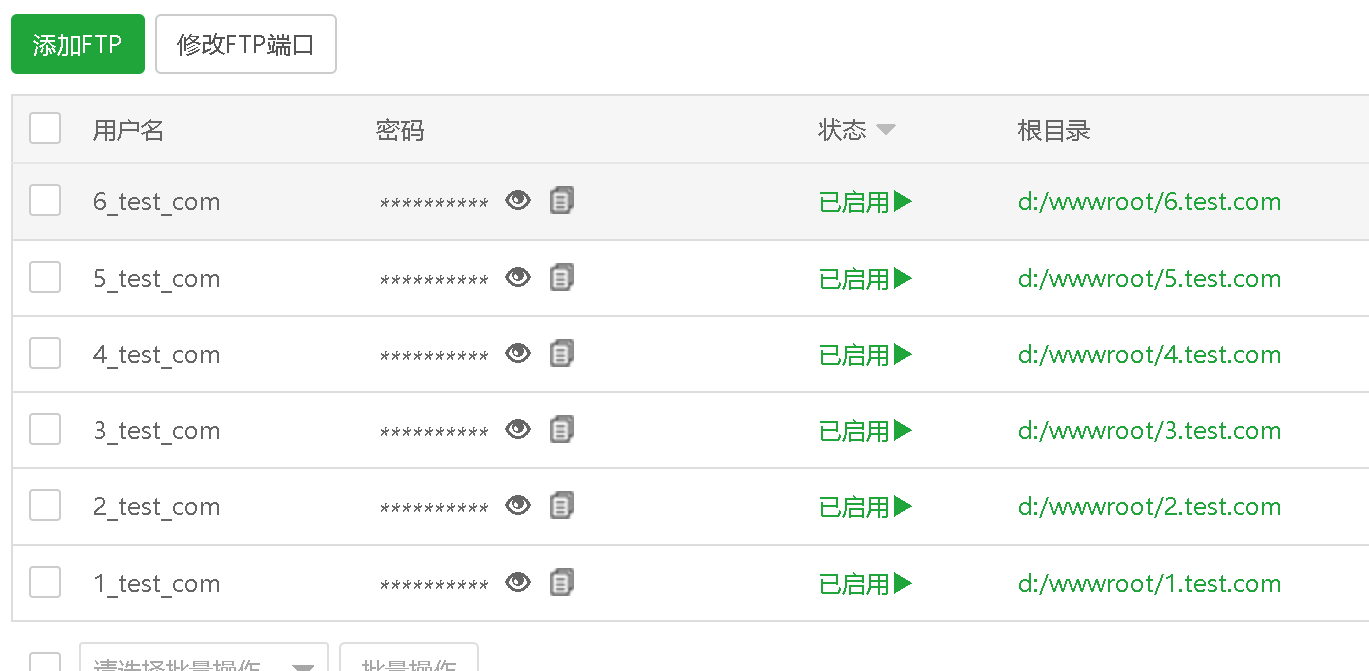Sort by 状态 column arrow
Viewport: 1369px width, 671px height.
[885, 130]
